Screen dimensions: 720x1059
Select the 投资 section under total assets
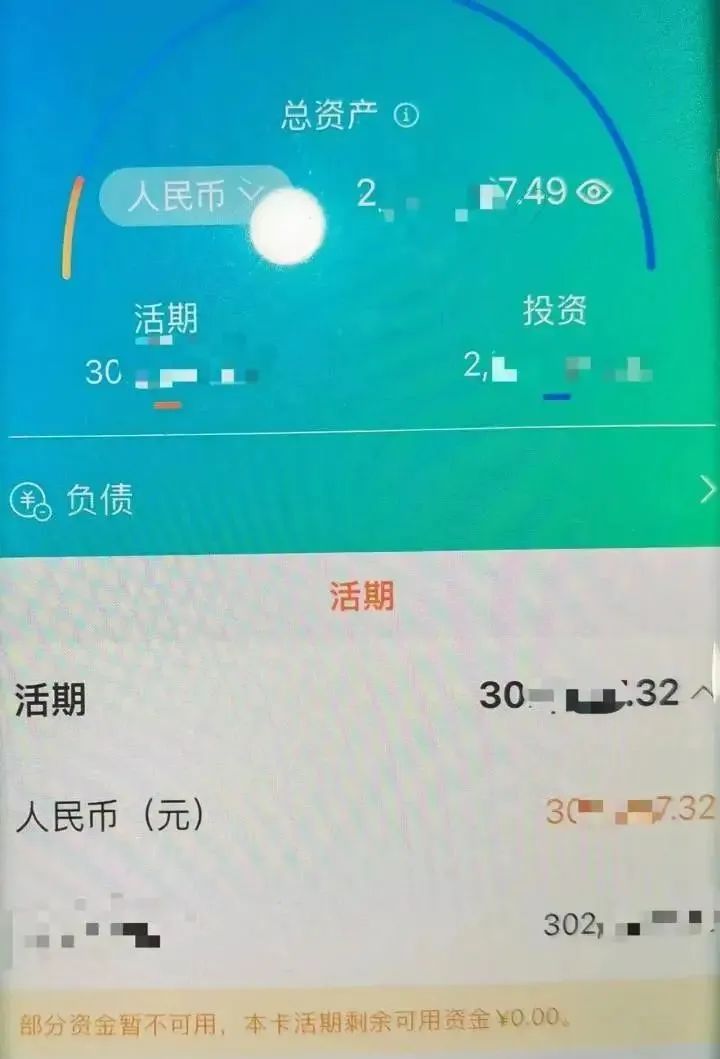click(554, 312)
